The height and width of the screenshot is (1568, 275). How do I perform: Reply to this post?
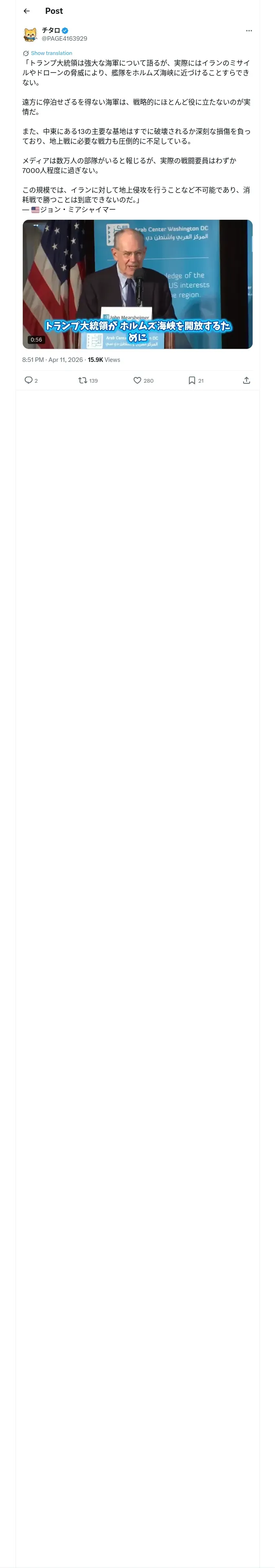pyautogui.click(x=31, y=381)
